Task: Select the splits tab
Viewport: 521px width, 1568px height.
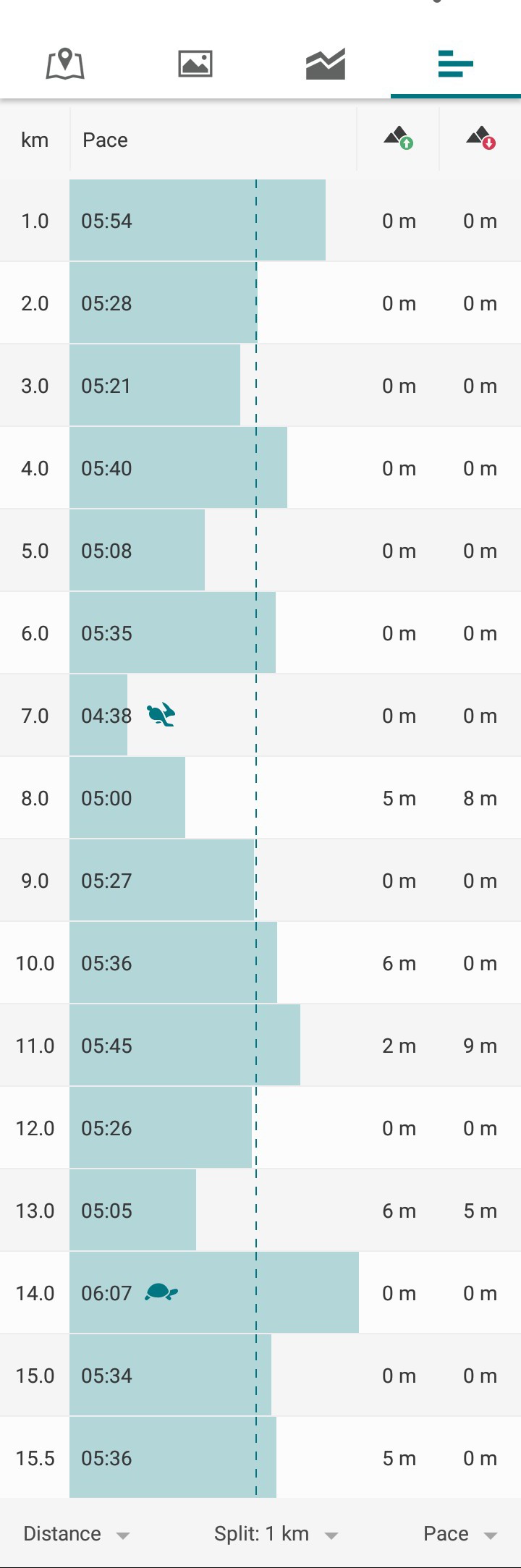Action: (x=456, y=64)
